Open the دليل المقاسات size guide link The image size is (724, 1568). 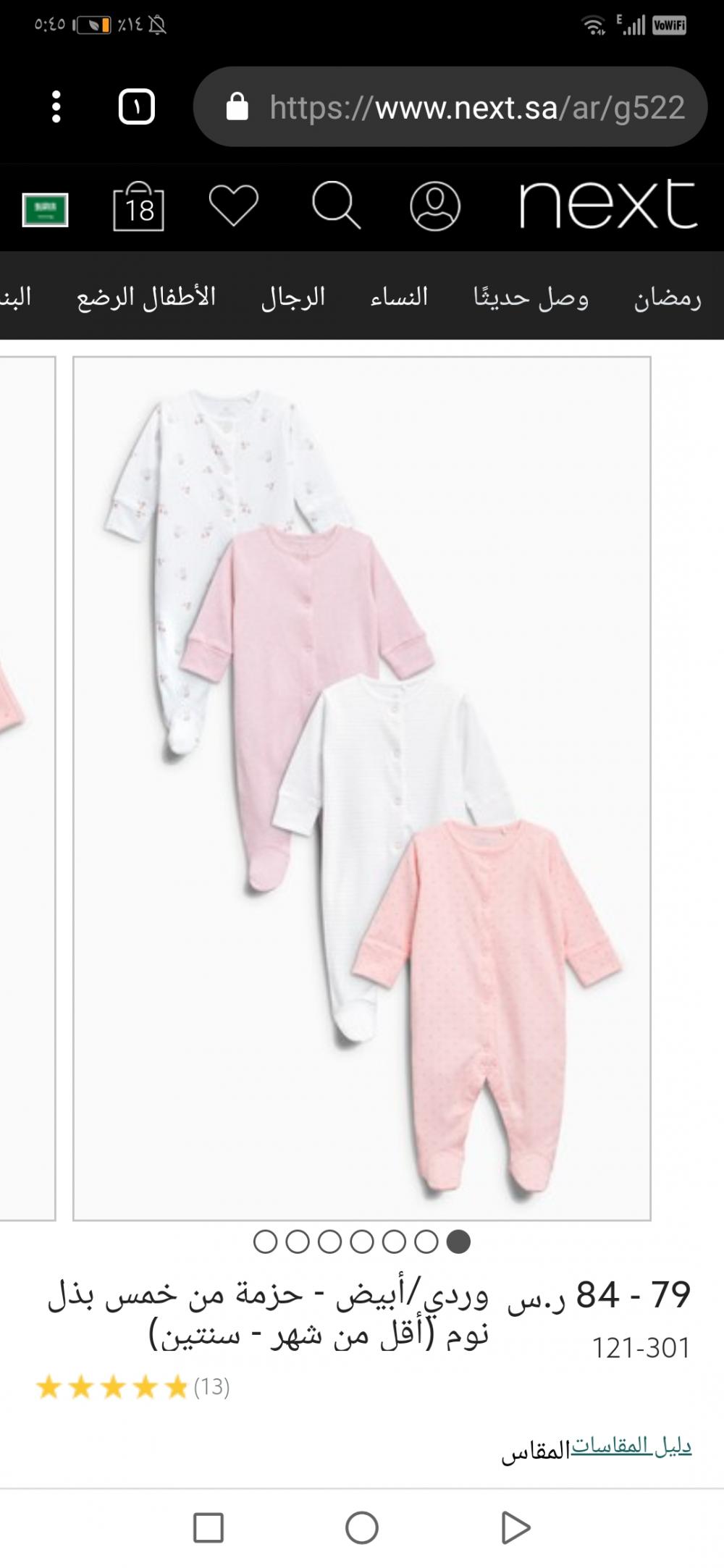631,1446
